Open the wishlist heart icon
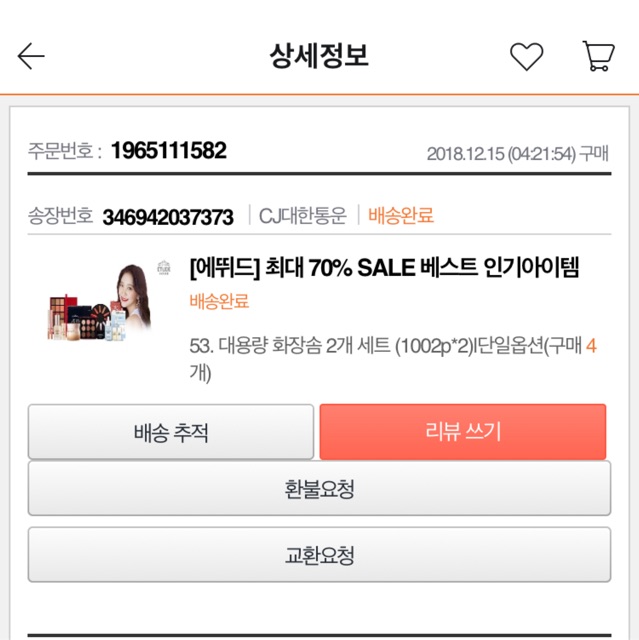The height and width of the screenshot is (640, 639). tap(526, 56)
